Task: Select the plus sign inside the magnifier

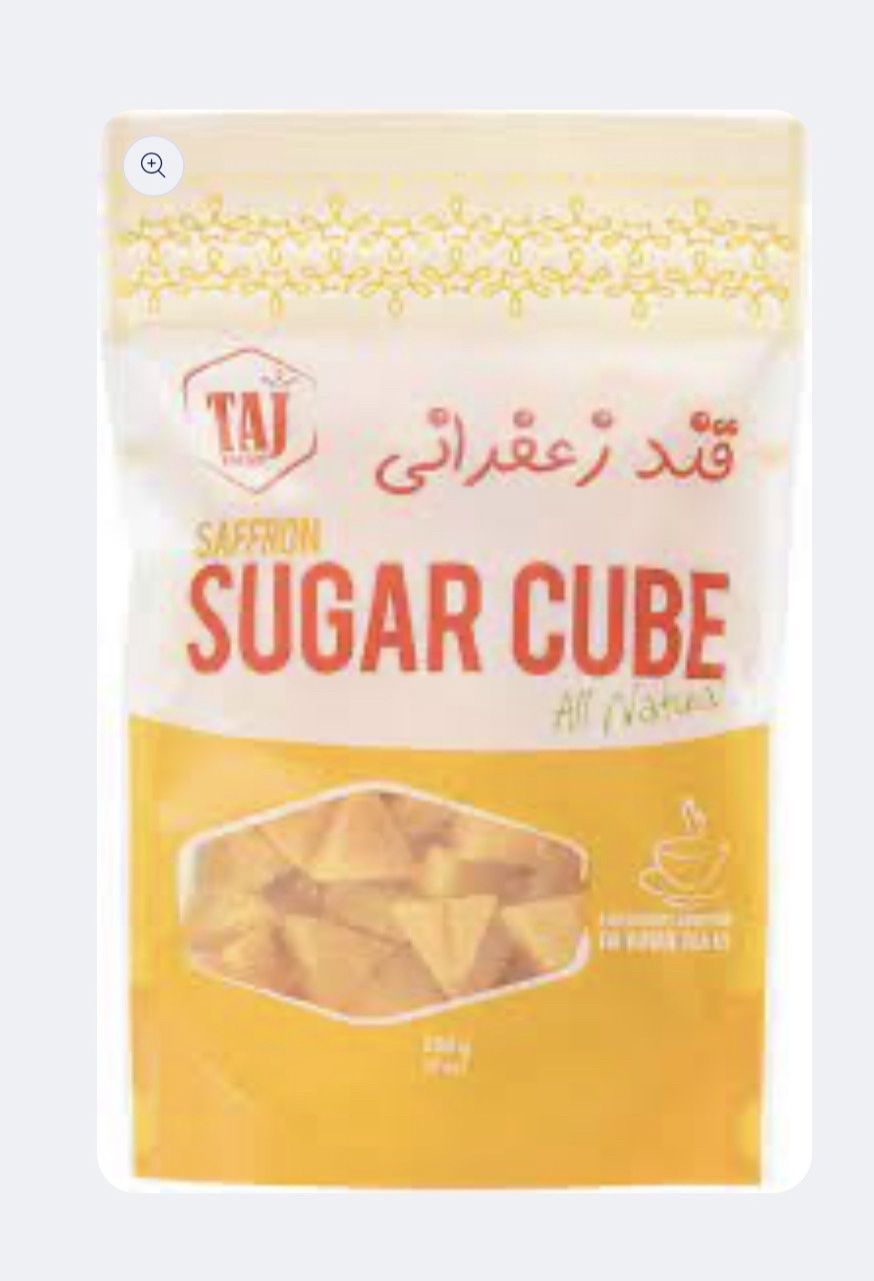Action: (150, 163)
